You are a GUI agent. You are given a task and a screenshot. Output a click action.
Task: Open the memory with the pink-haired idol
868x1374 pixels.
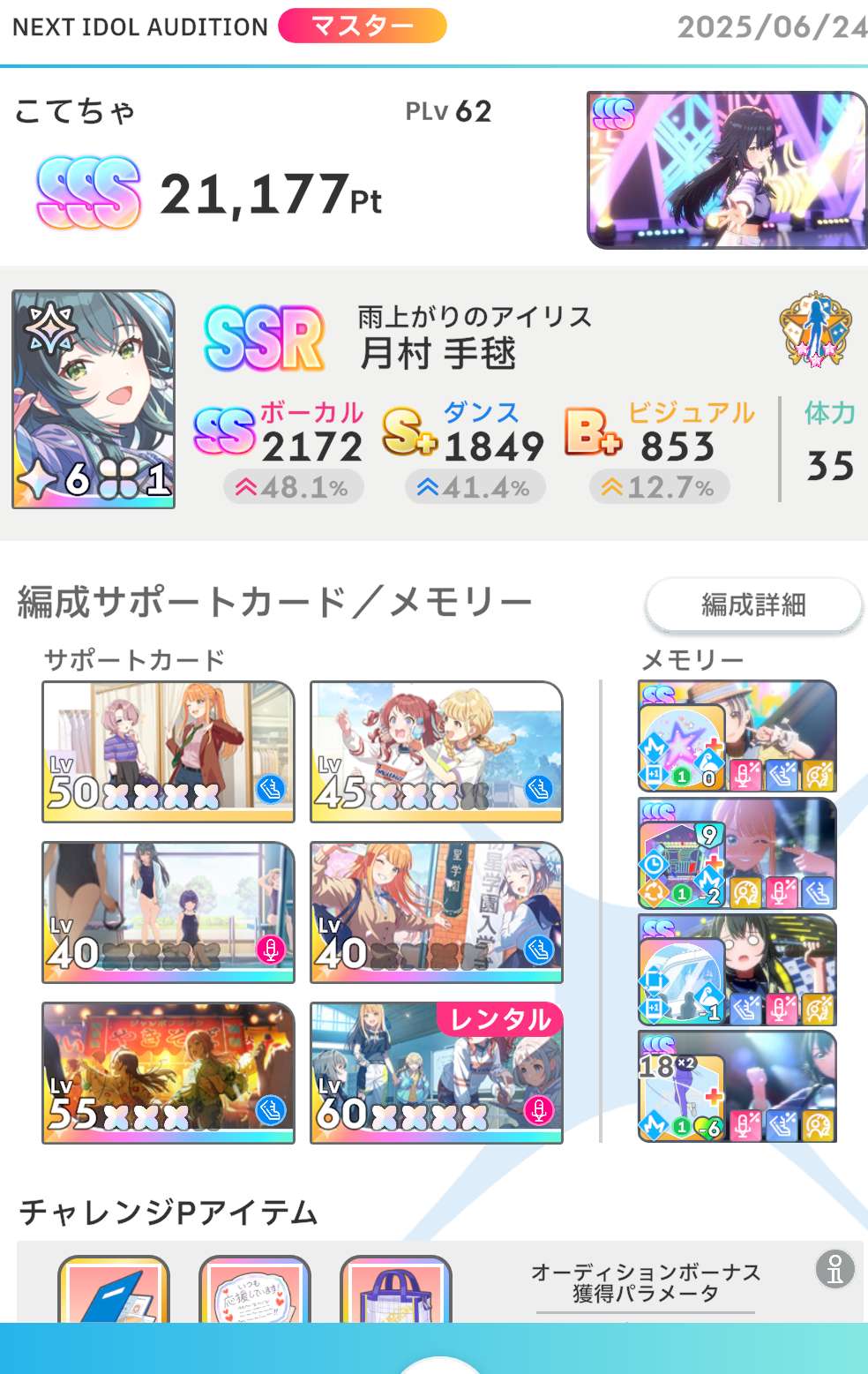pos(737,853)
